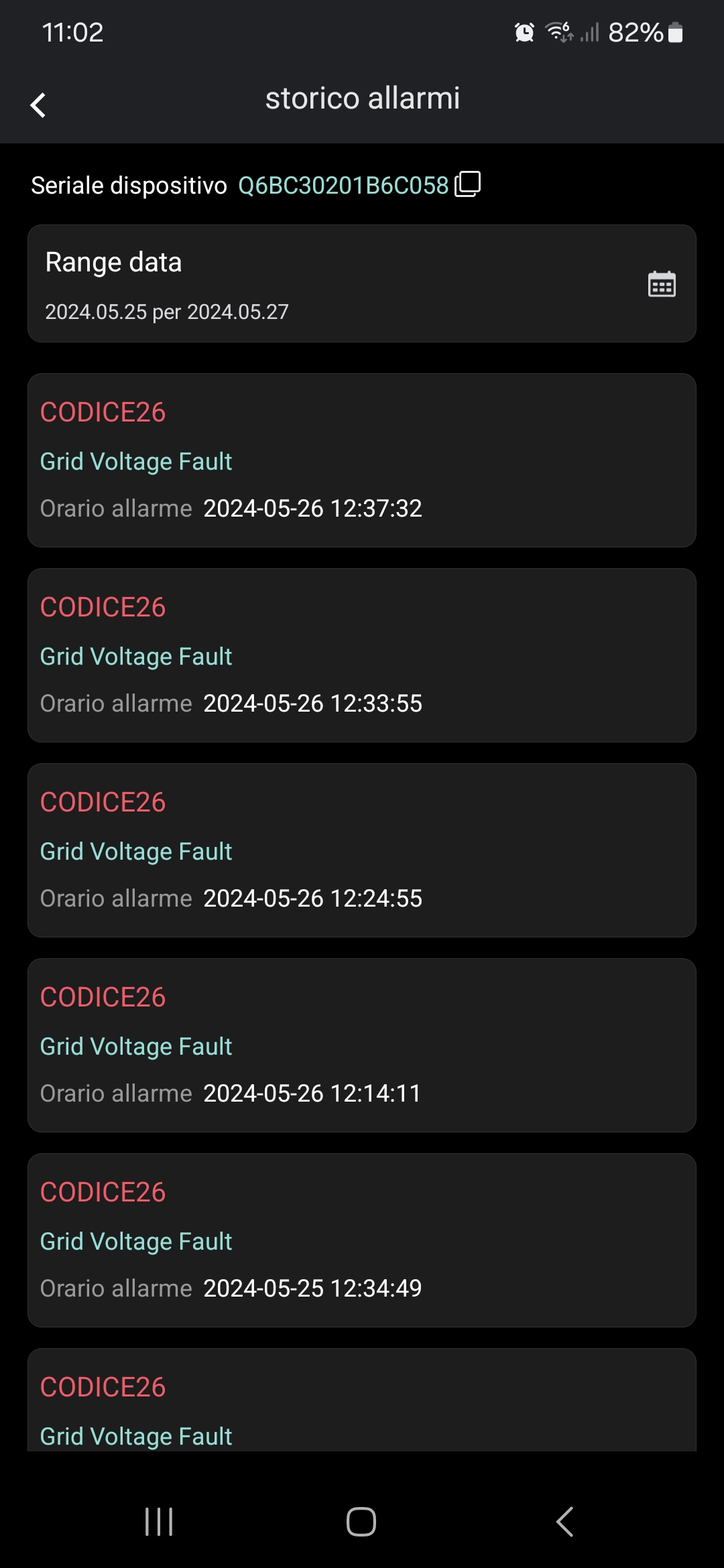Screen dimensions: 724x1568
Task: Open the alarm logged at 12:33:55
Action: [362, 655]
